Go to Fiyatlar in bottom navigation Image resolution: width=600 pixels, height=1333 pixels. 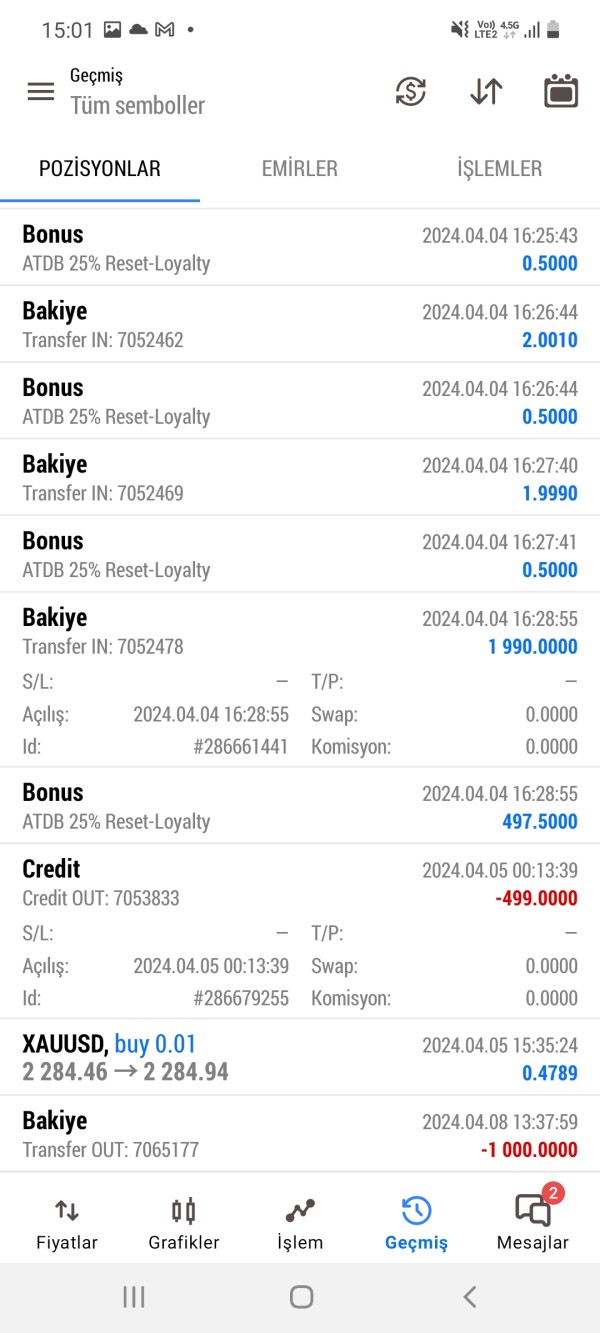pyautogui.click(x=67, y=1223)
